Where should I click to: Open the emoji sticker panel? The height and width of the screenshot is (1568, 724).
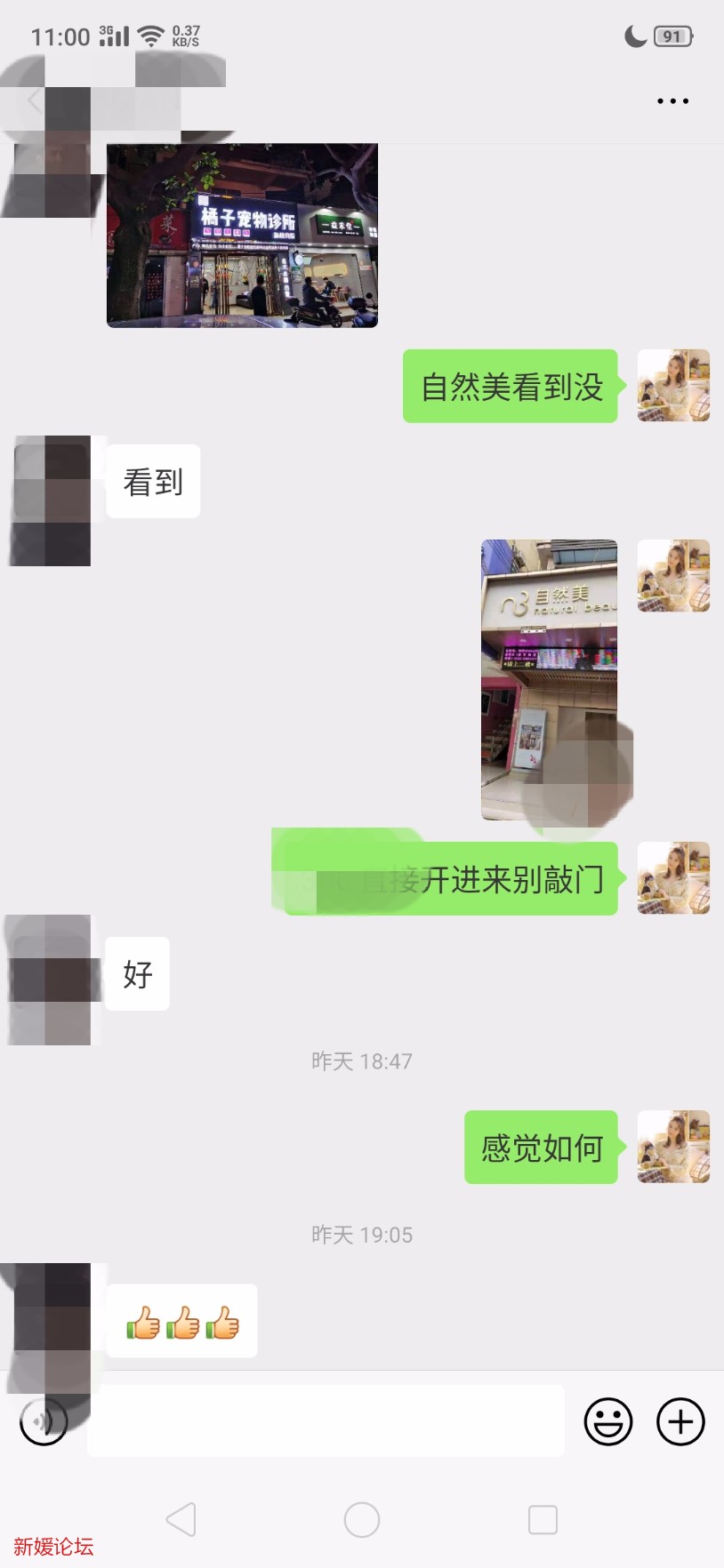(x=608, y=1421)
